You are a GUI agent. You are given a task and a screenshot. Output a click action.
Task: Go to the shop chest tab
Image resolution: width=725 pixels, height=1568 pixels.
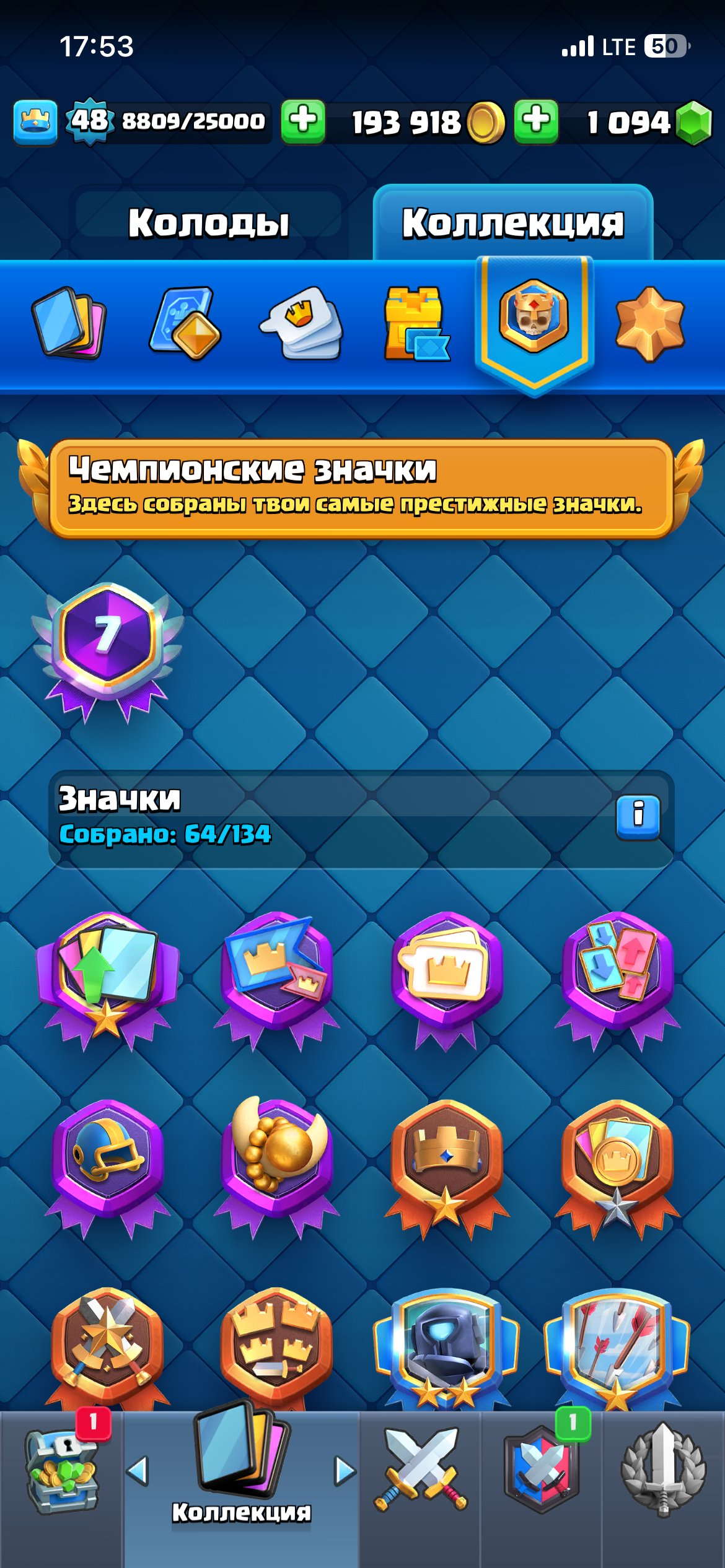click(61, 1474)
